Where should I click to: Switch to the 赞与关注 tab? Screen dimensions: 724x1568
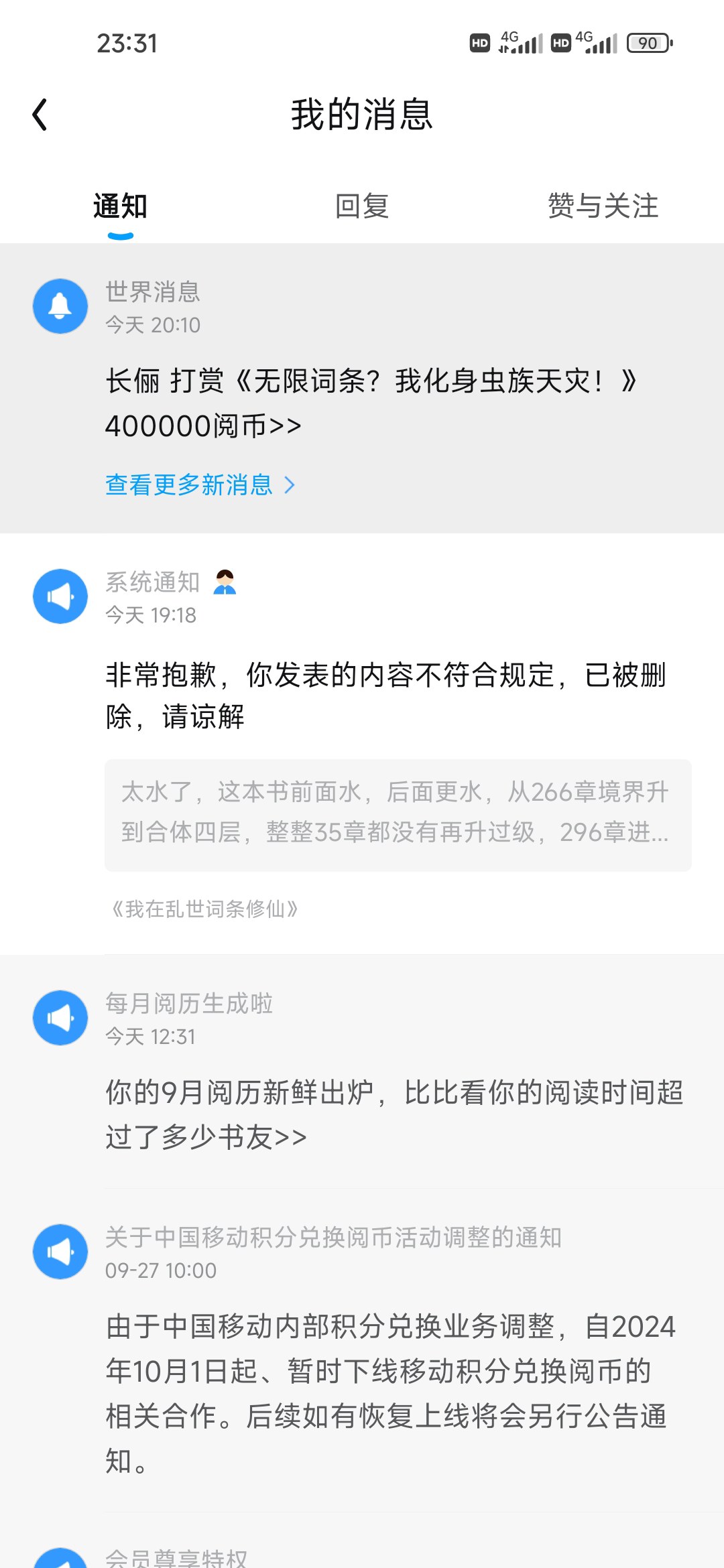[603, 206]
